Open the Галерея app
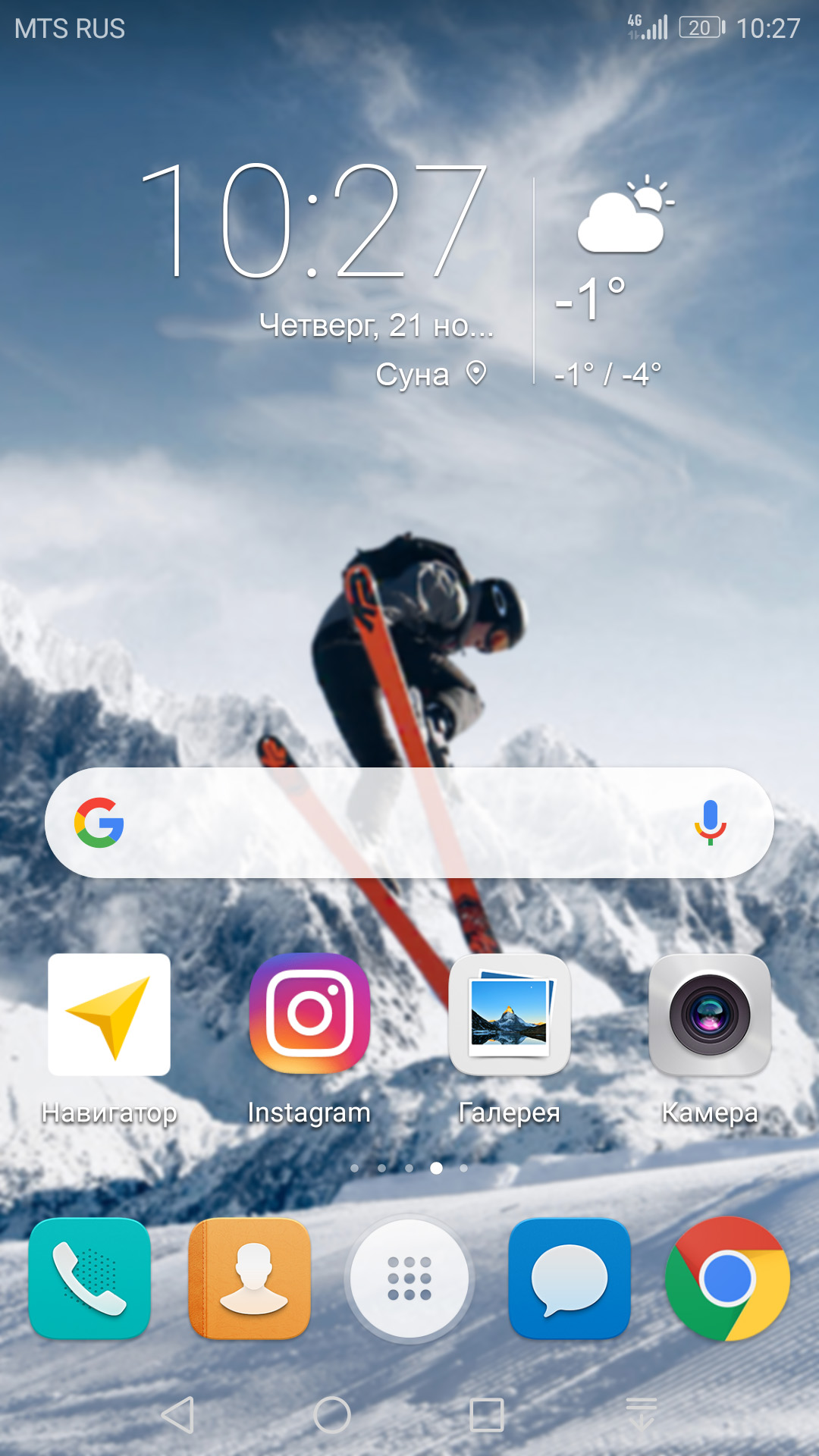 (x=510, y=1015)
